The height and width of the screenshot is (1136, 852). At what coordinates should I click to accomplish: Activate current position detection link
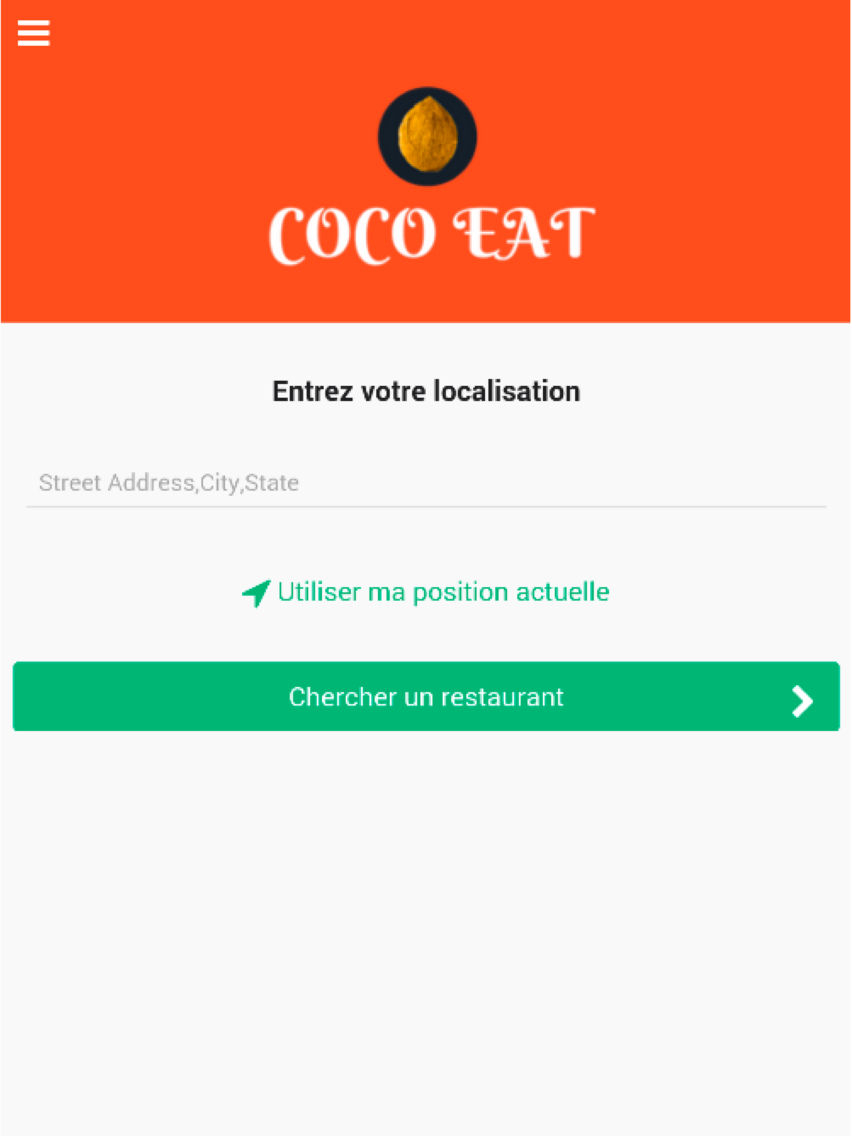click(443, 592)
